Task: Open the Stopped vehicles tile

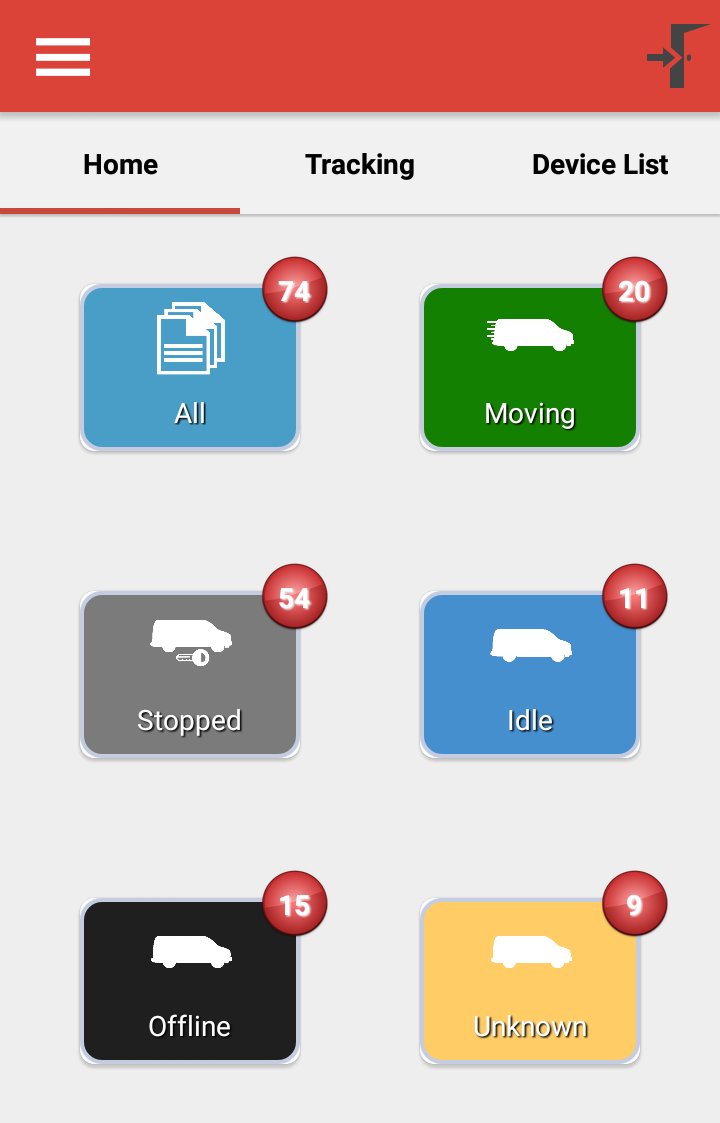Action: point(190,675)
